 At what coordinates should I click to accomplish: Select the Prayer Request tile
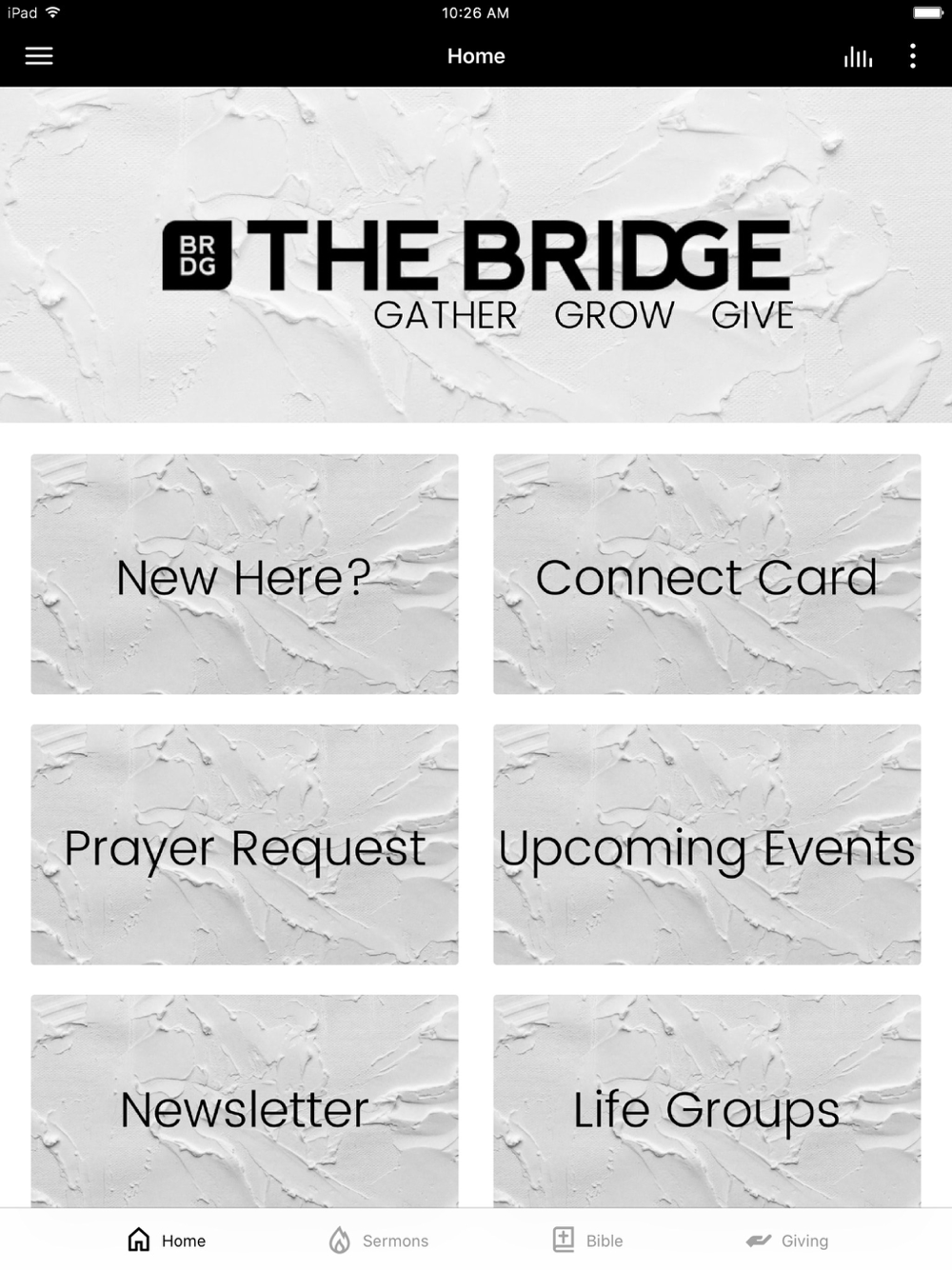[x=245, y=844]
